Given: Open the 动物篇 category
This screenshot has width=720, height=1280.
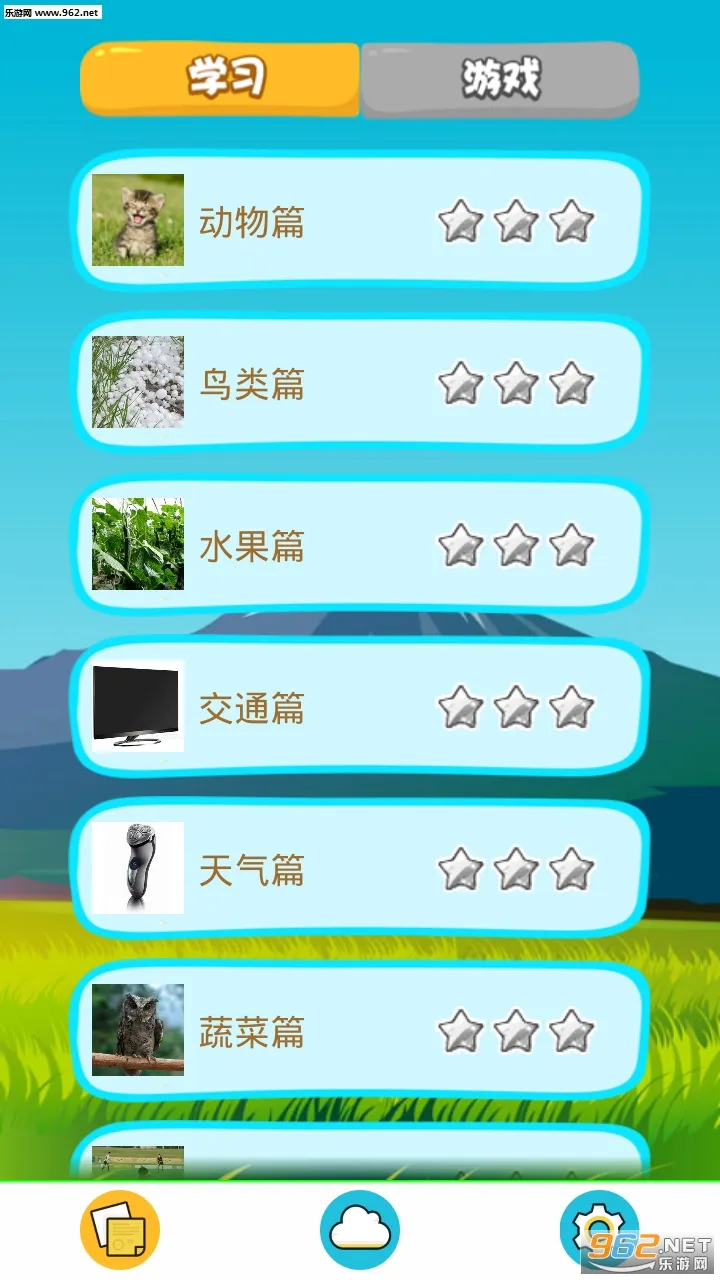Looking at the screenshot, I should pyautogui.click(x=360, y=221).
